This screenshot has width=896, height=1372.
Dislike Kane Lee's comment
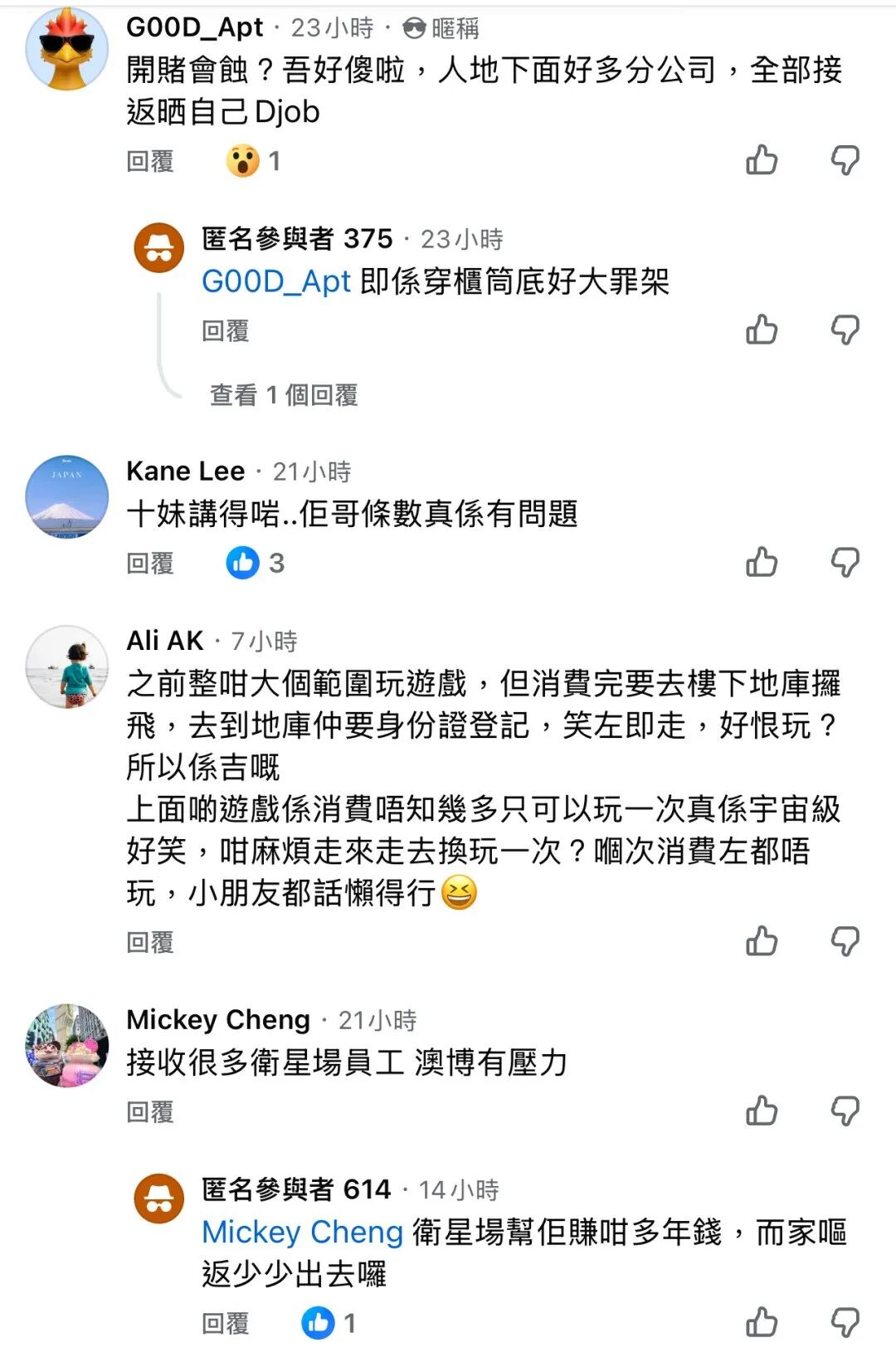pos(845,562)
